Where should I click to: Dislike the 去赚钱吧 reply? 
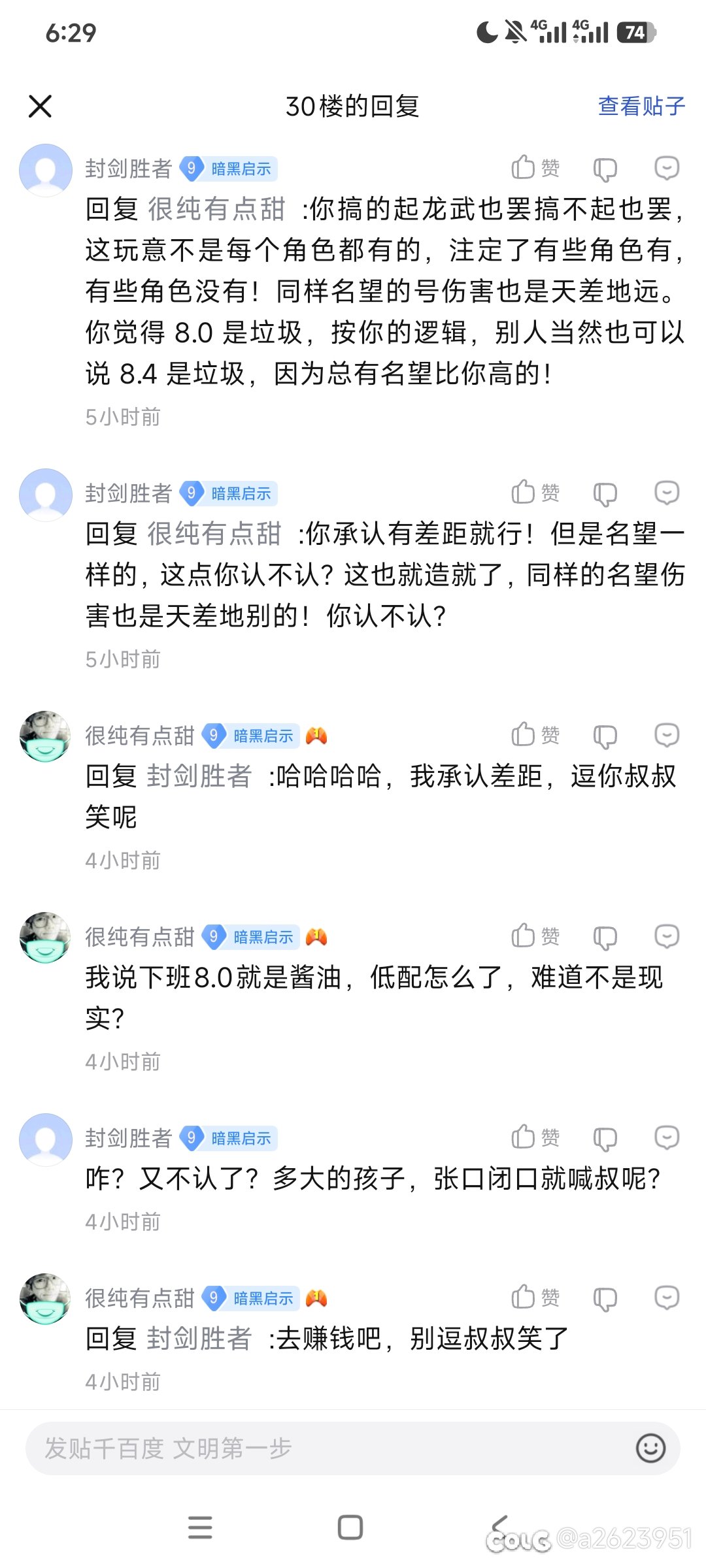605,1299
